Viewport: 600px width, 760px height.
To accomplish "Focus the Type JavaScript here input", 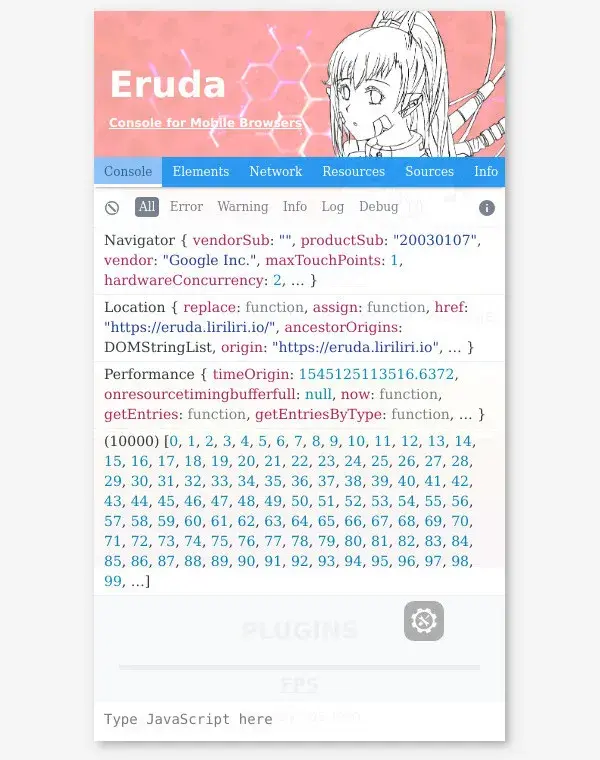I will (298, 719).
